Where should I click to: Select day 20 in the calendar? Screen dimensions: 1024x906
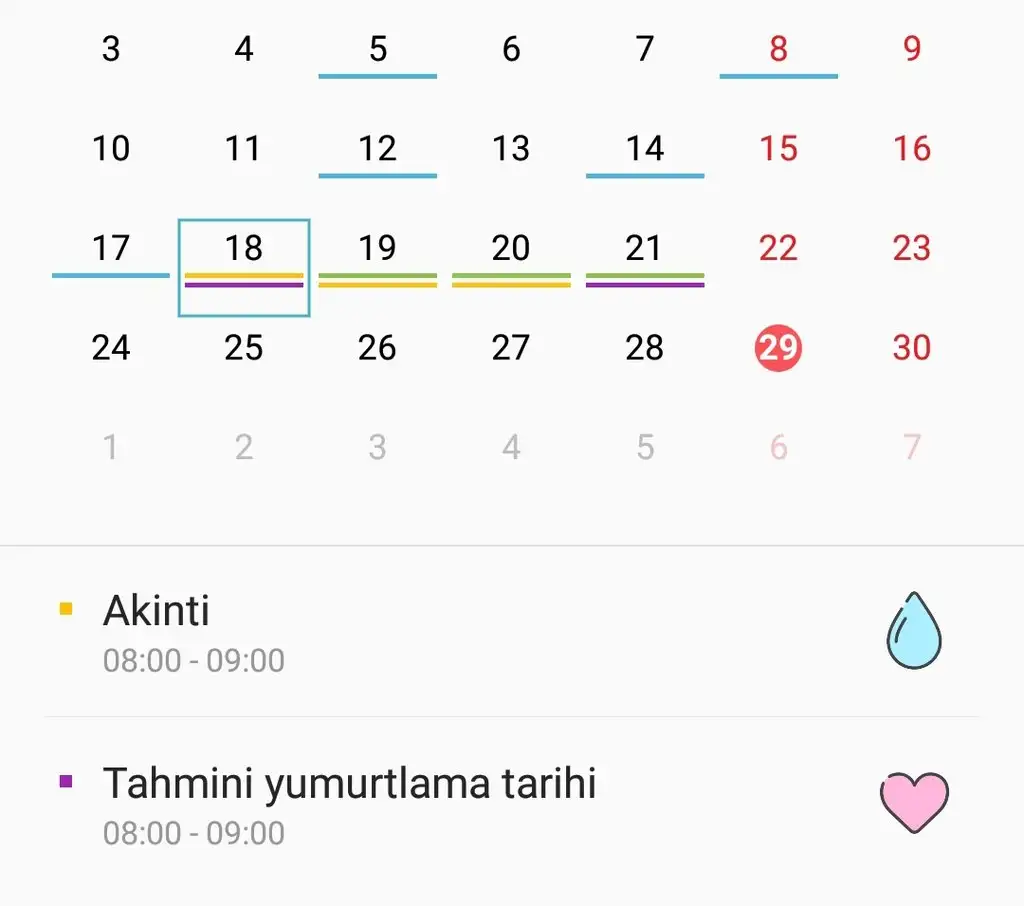click(511, 248)
